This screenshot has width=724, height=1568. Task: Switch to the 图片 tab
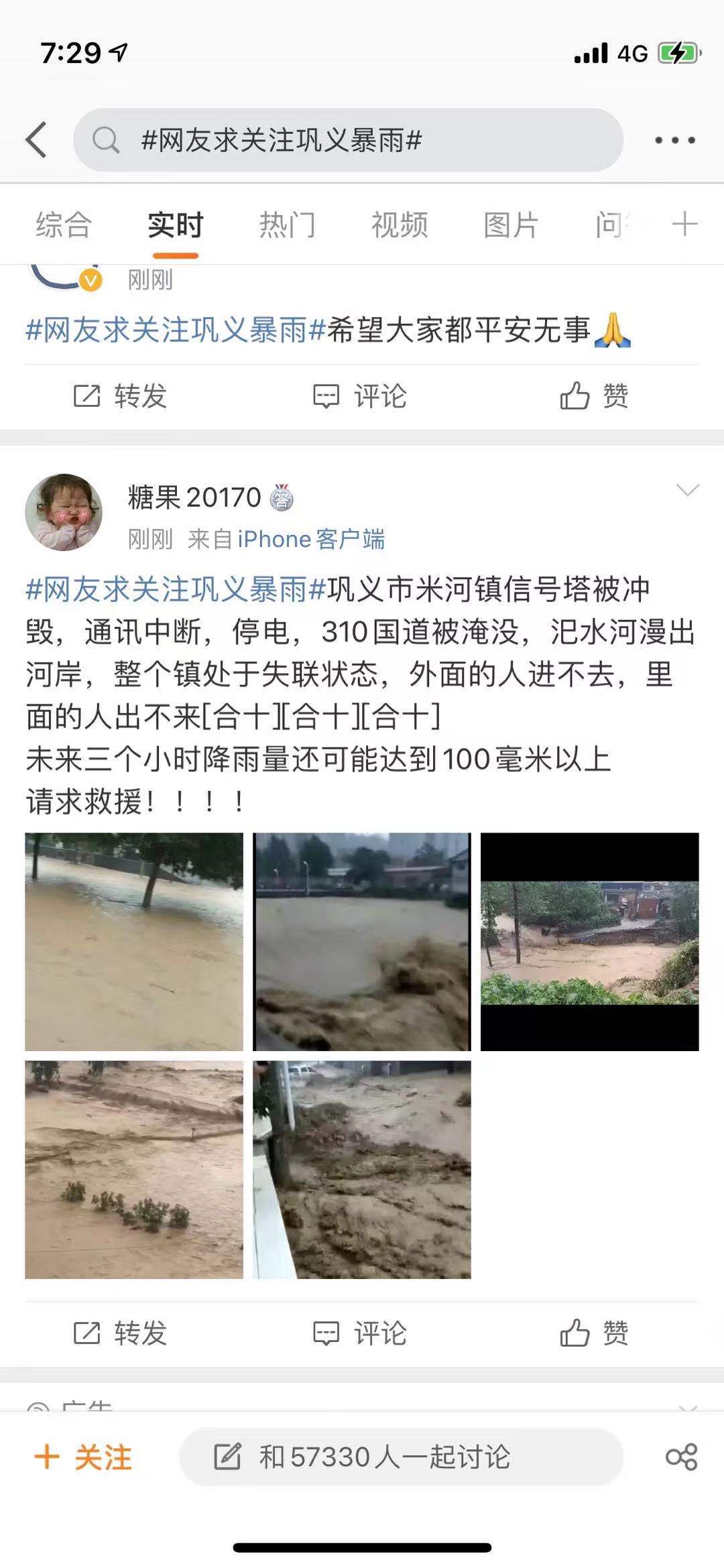pyautogui.click(x=511, y=225)
